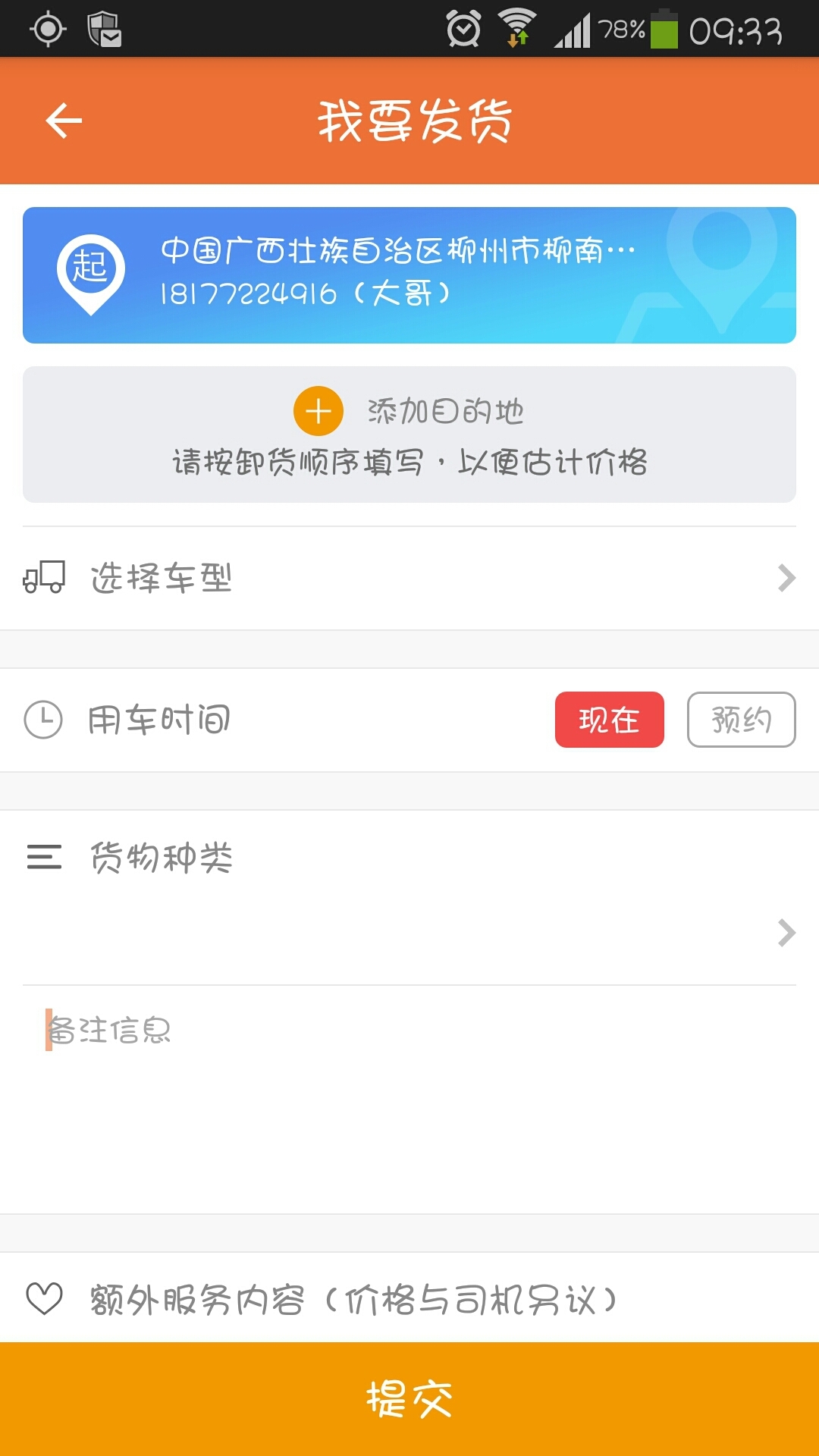Open the starting address card
This screenshot has width=819, height=1456.
pos(409,275)
